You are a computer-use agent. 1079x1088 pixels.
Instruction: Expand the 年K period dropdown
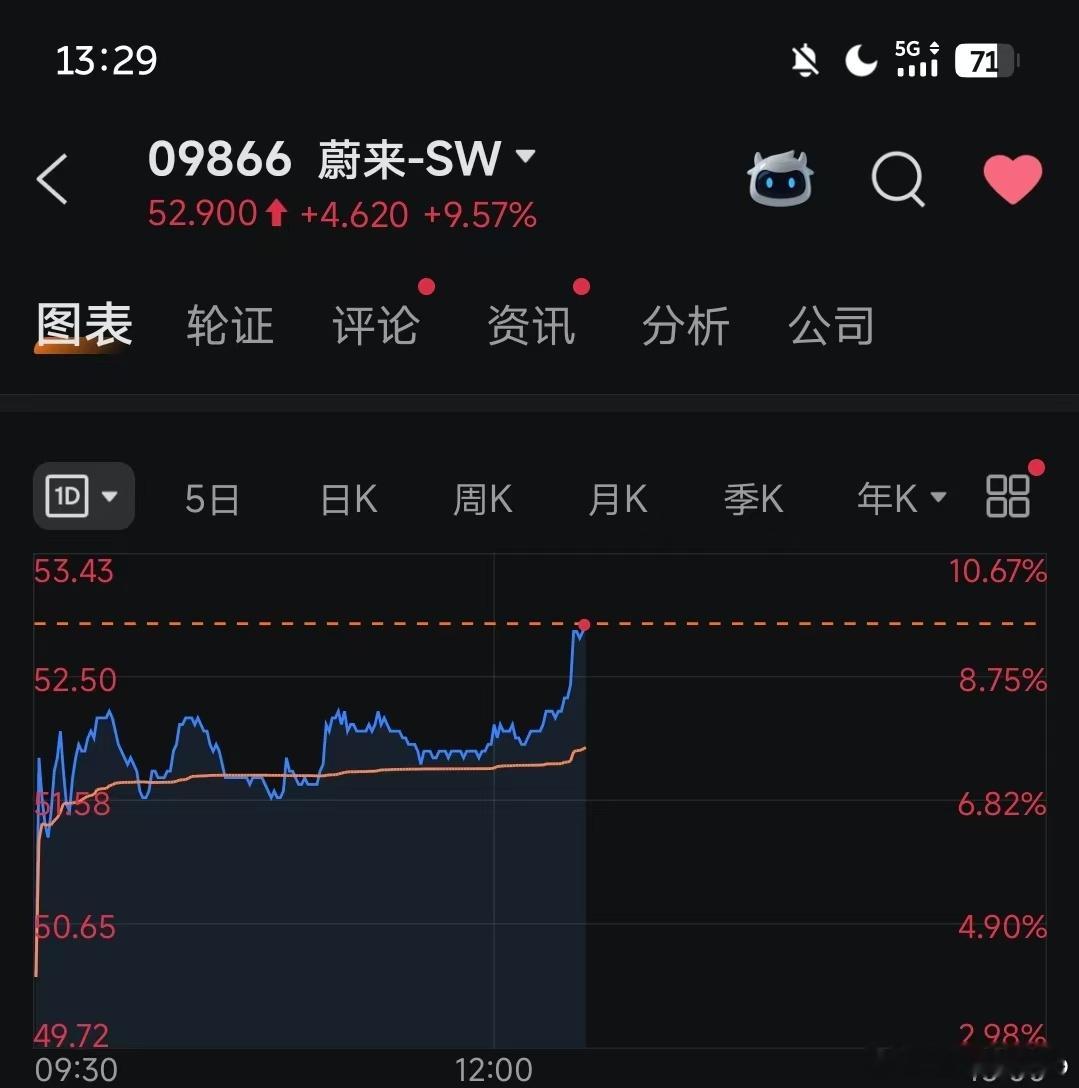point(901,498)
